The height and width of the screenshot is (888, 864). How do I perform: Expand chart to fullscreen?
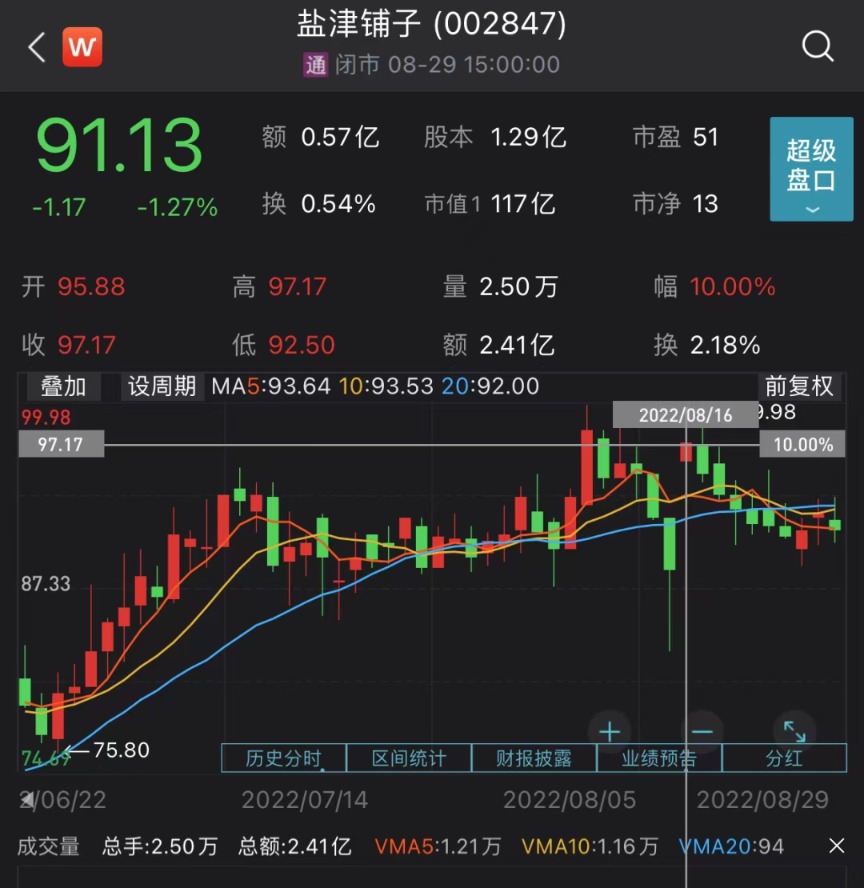[x=795, y=731]
